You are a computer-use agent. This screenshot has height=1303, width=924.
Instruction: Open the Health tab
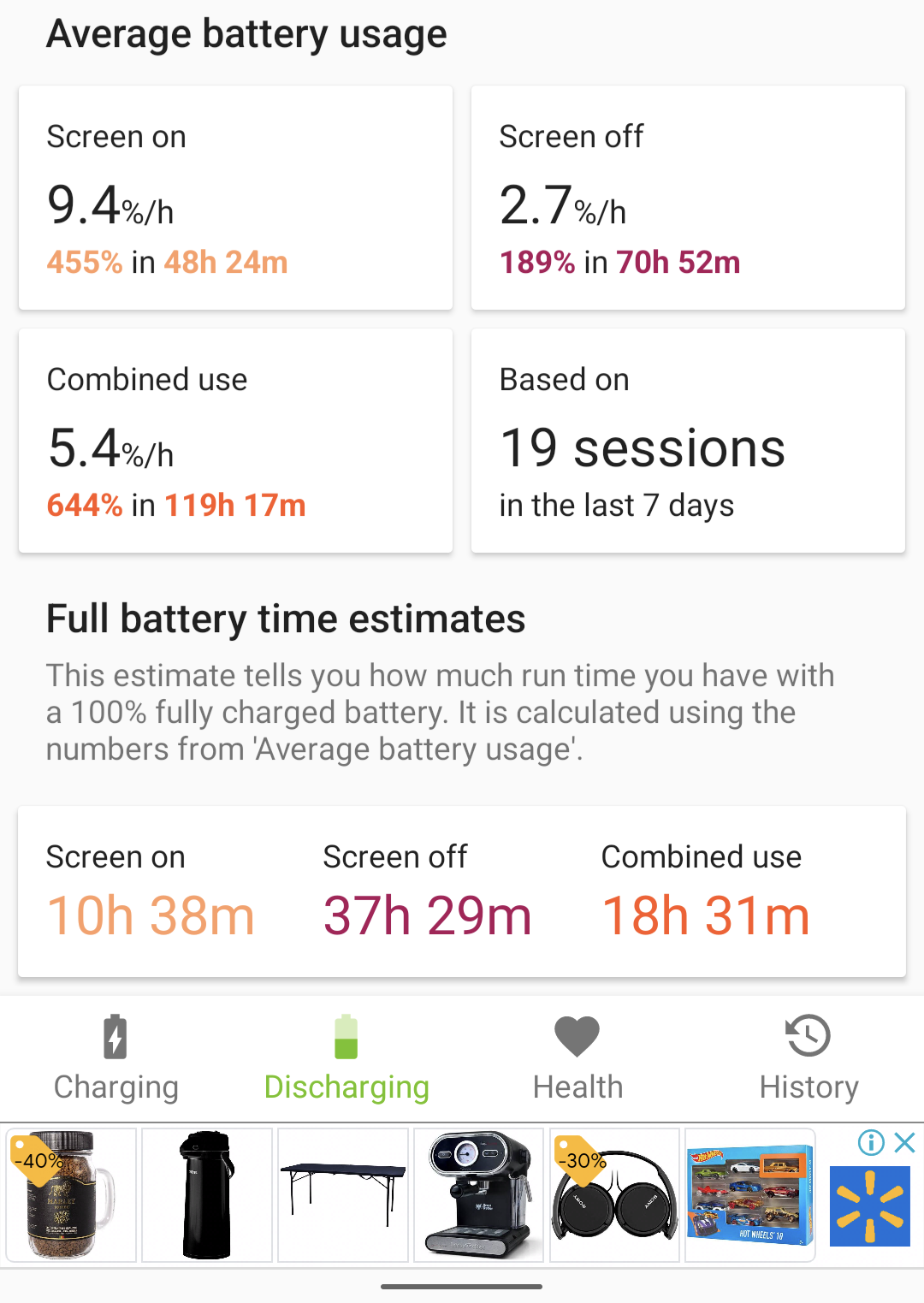click(577, 1059)
